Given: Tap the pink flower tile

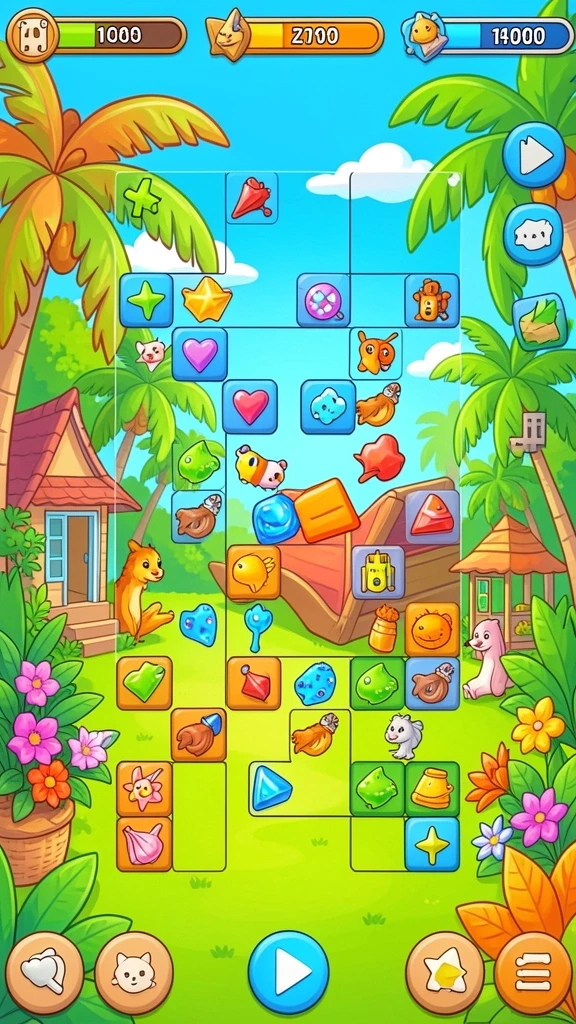Looking at the screenshot, I should click(x=144, y=788).
